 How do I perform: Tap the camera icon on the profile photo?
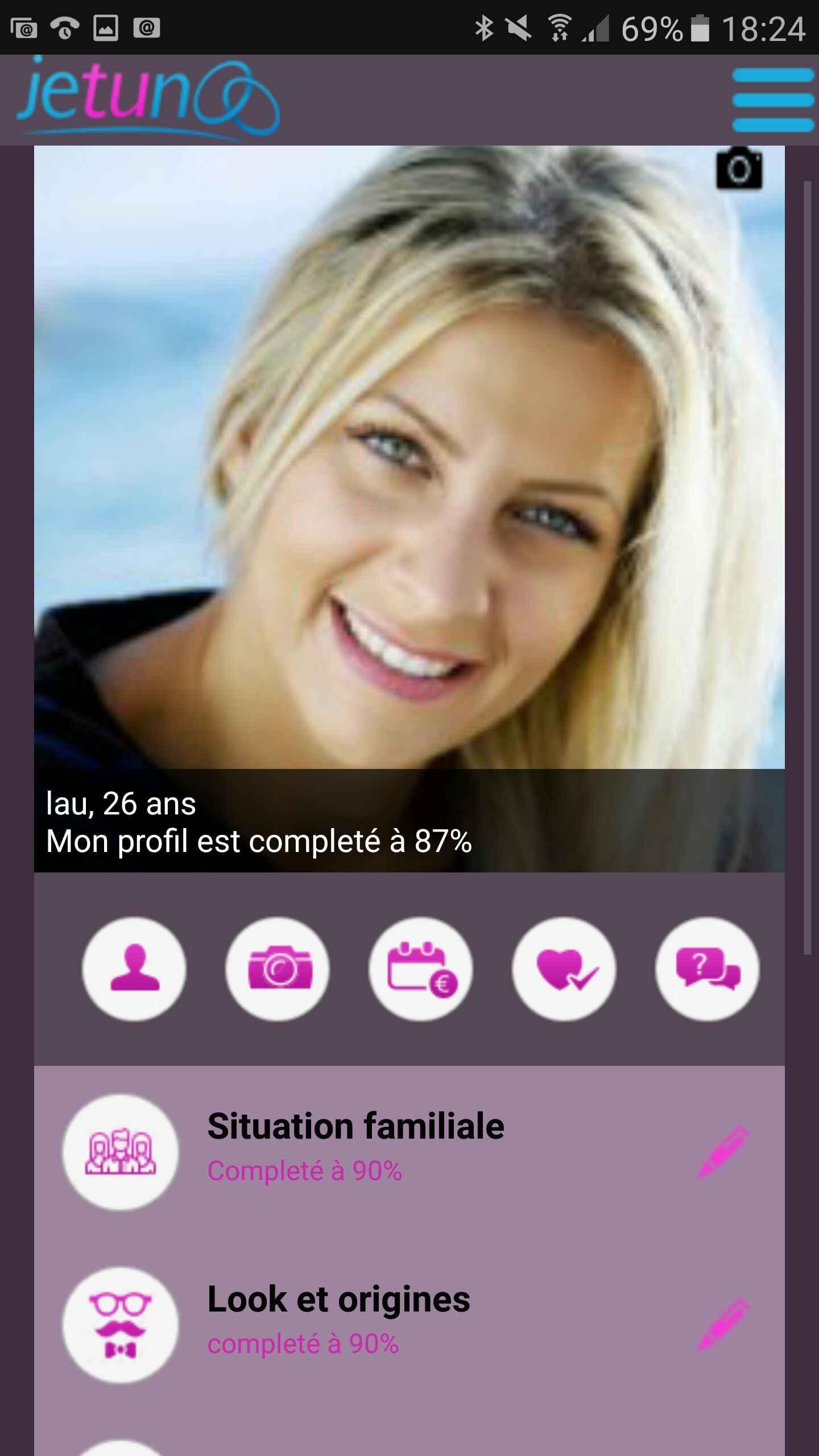pyautogui.click(x=739, y=168)
